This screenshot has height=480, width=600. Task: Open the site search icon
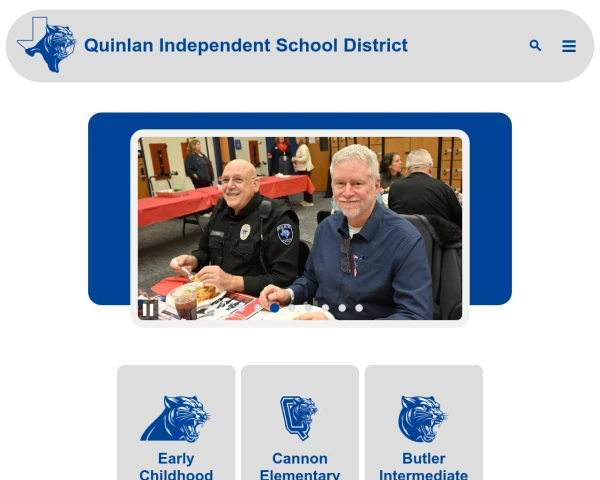coord(535,46)
